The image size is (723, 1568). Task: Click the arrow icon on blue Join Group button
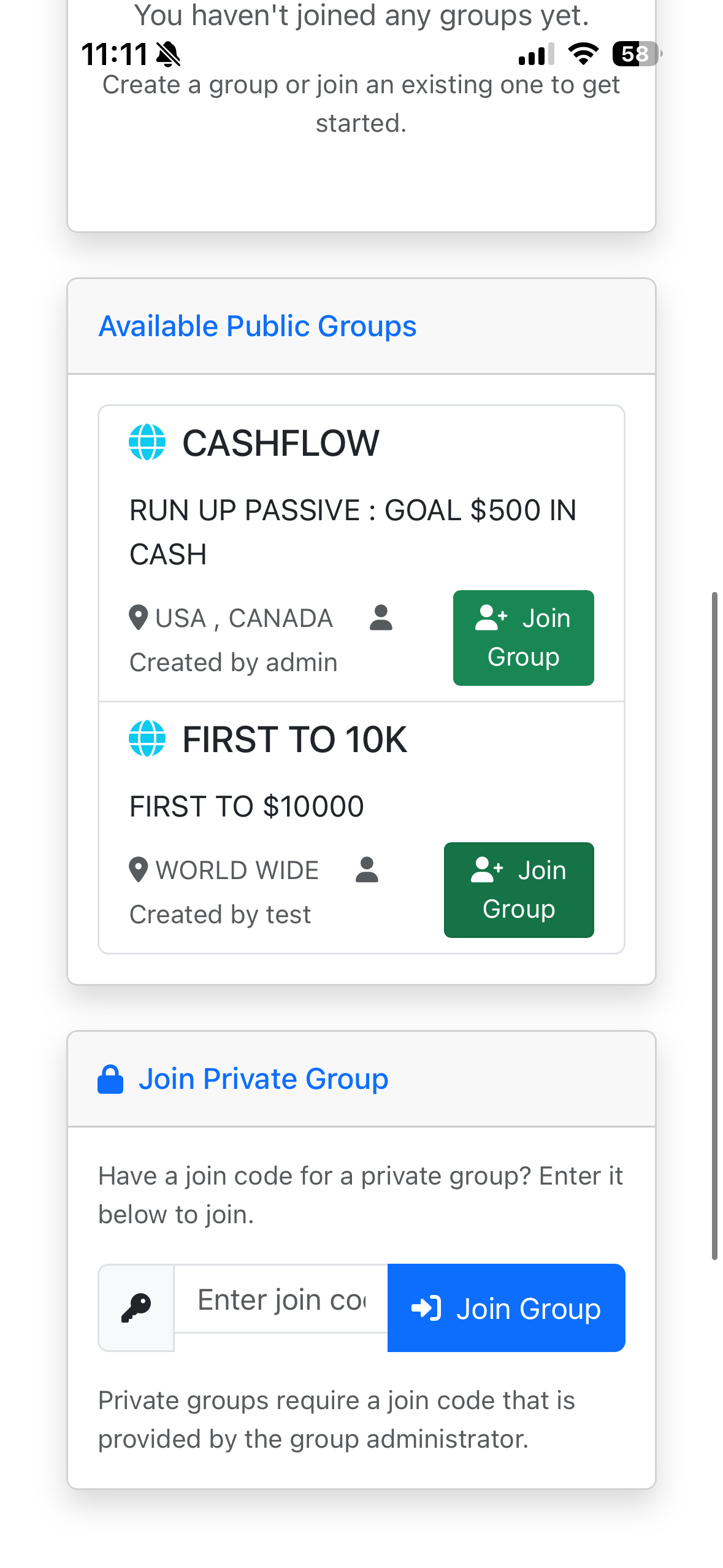pos(426,1307)
